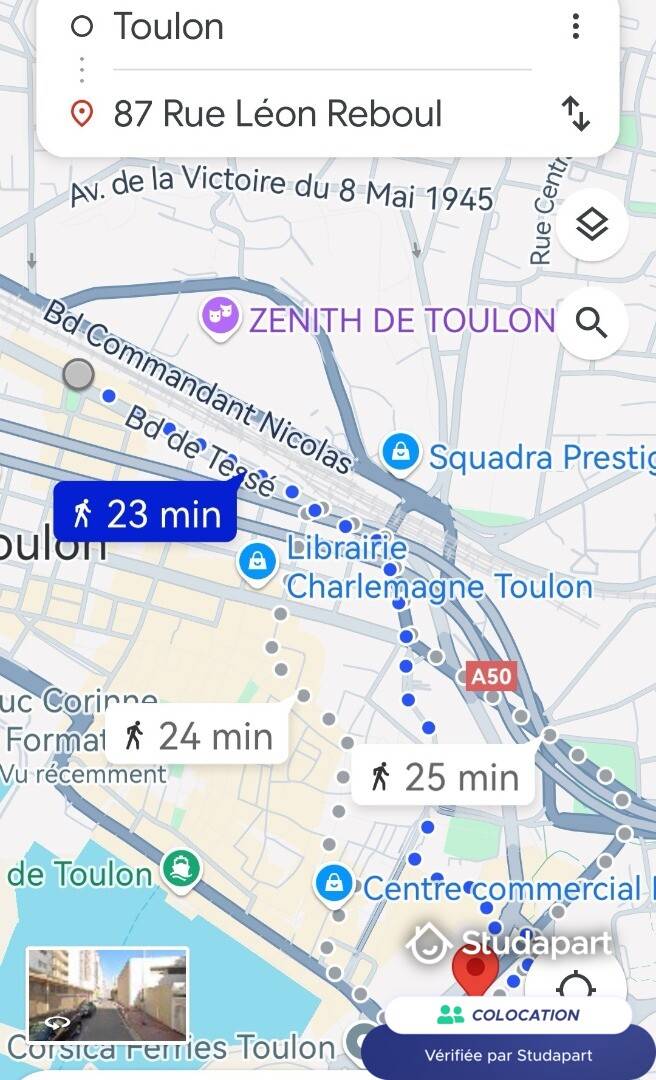Open the map layers button

click(x=592, y=225)
